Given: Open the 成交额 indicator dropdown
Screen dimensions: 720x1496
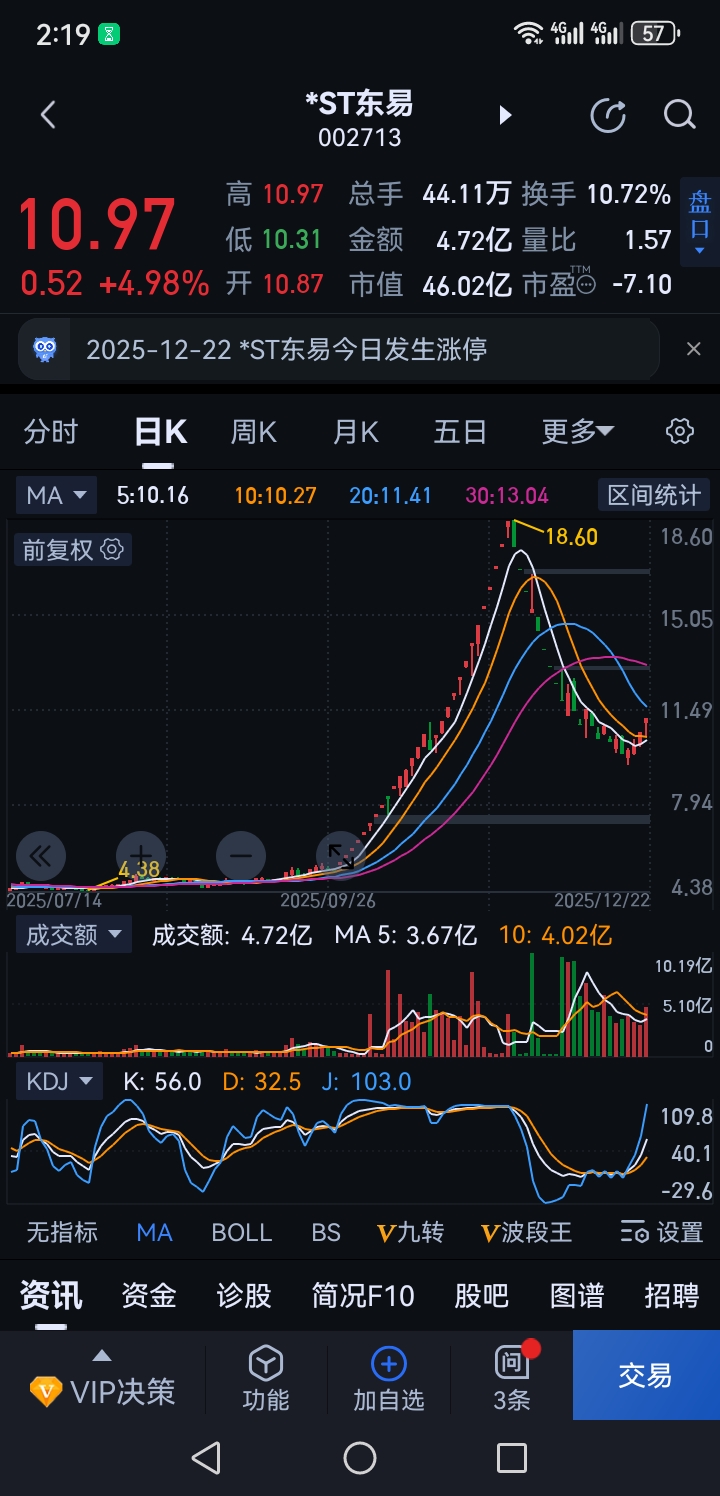Looking at the screenshot, I should 75,935.
